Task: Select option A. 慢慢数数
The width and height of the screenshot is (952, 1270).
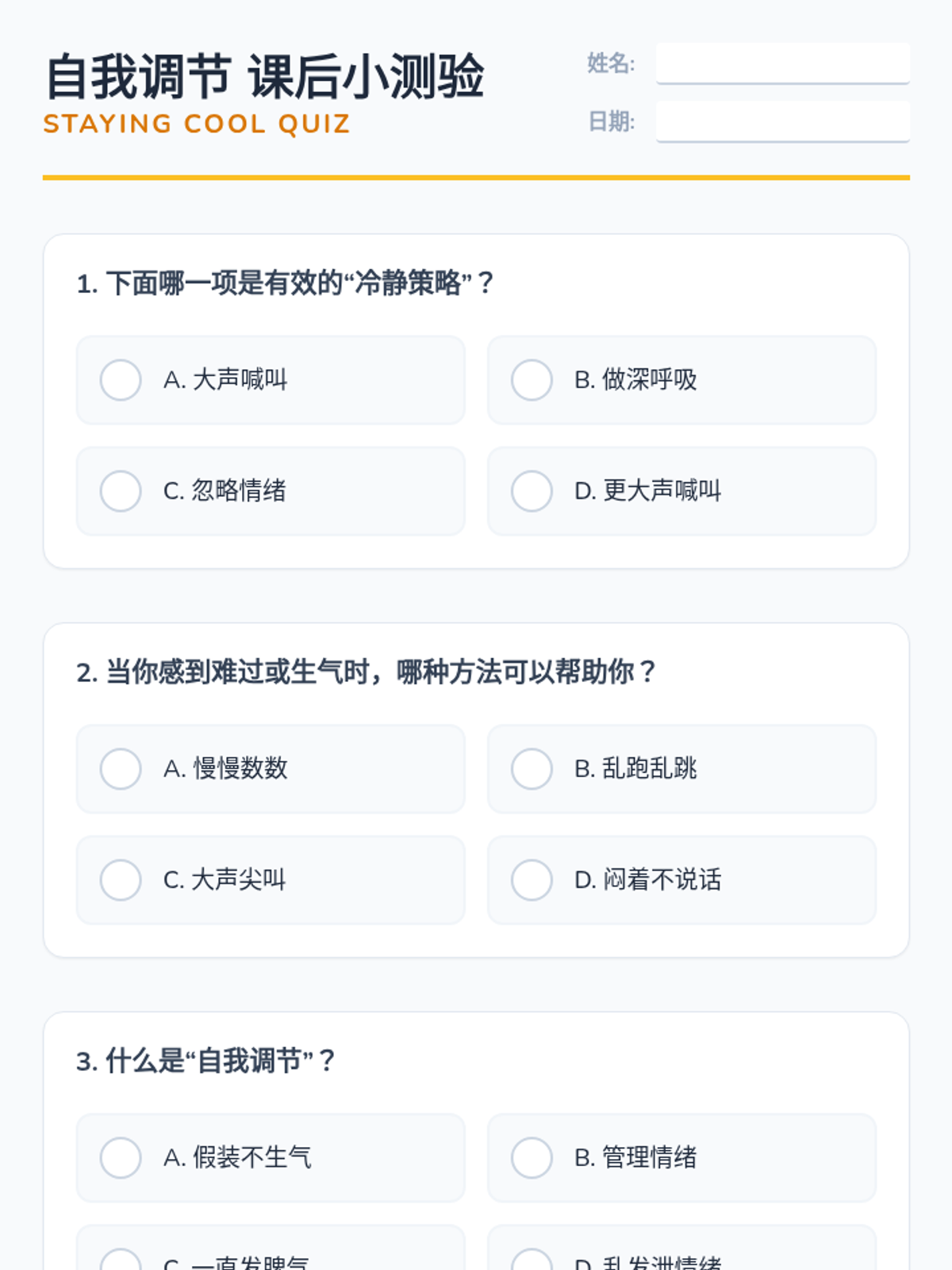Action: coord(121,769)
